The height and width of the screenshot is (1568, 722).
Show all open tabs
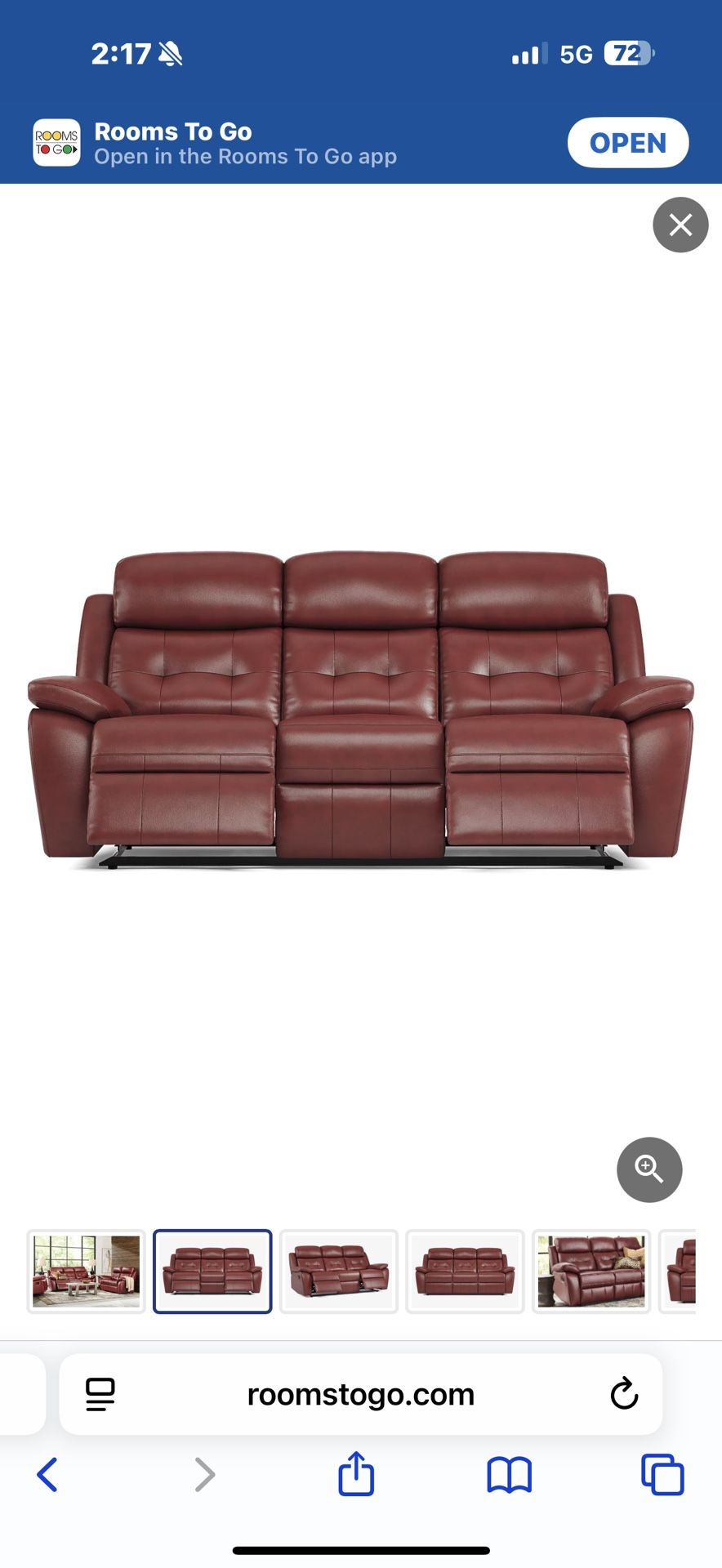point(662,1475)
